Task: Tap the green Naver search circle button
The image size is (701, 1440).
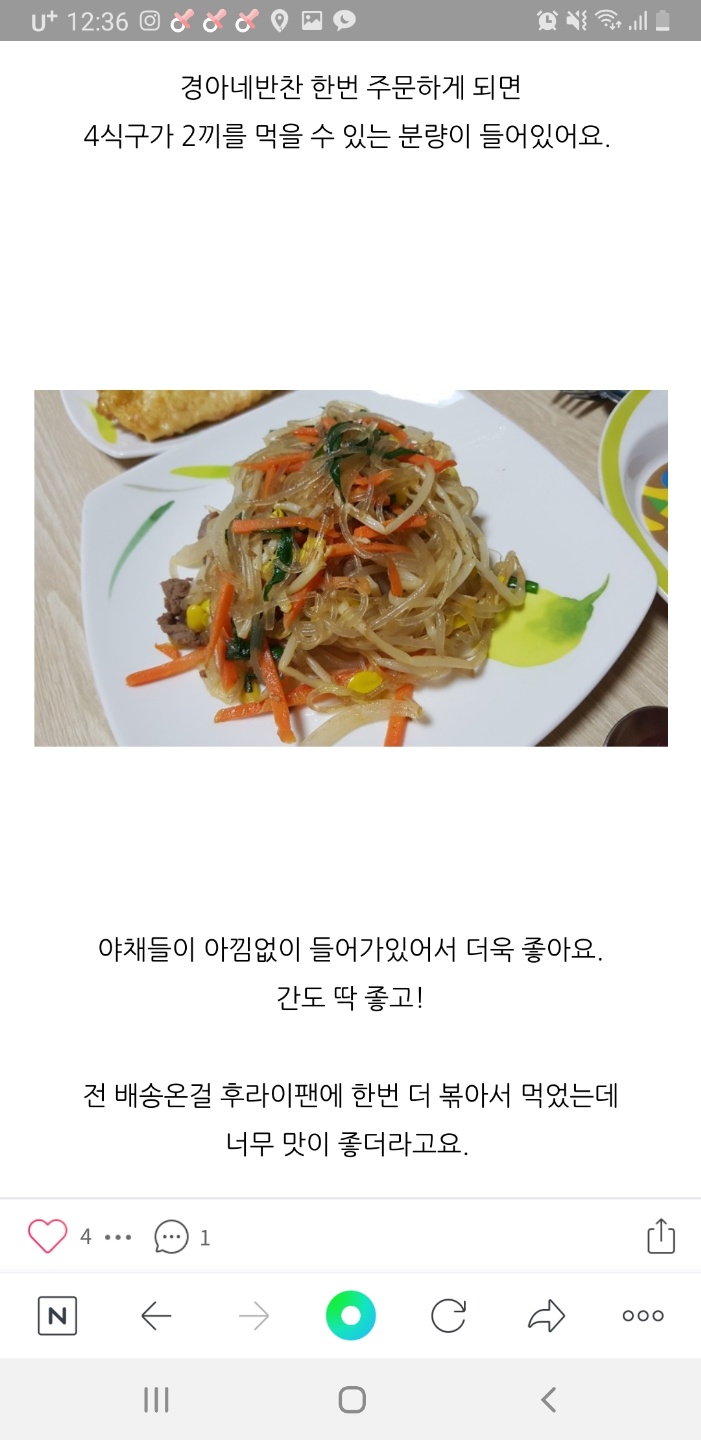Action: (350, 1316)
